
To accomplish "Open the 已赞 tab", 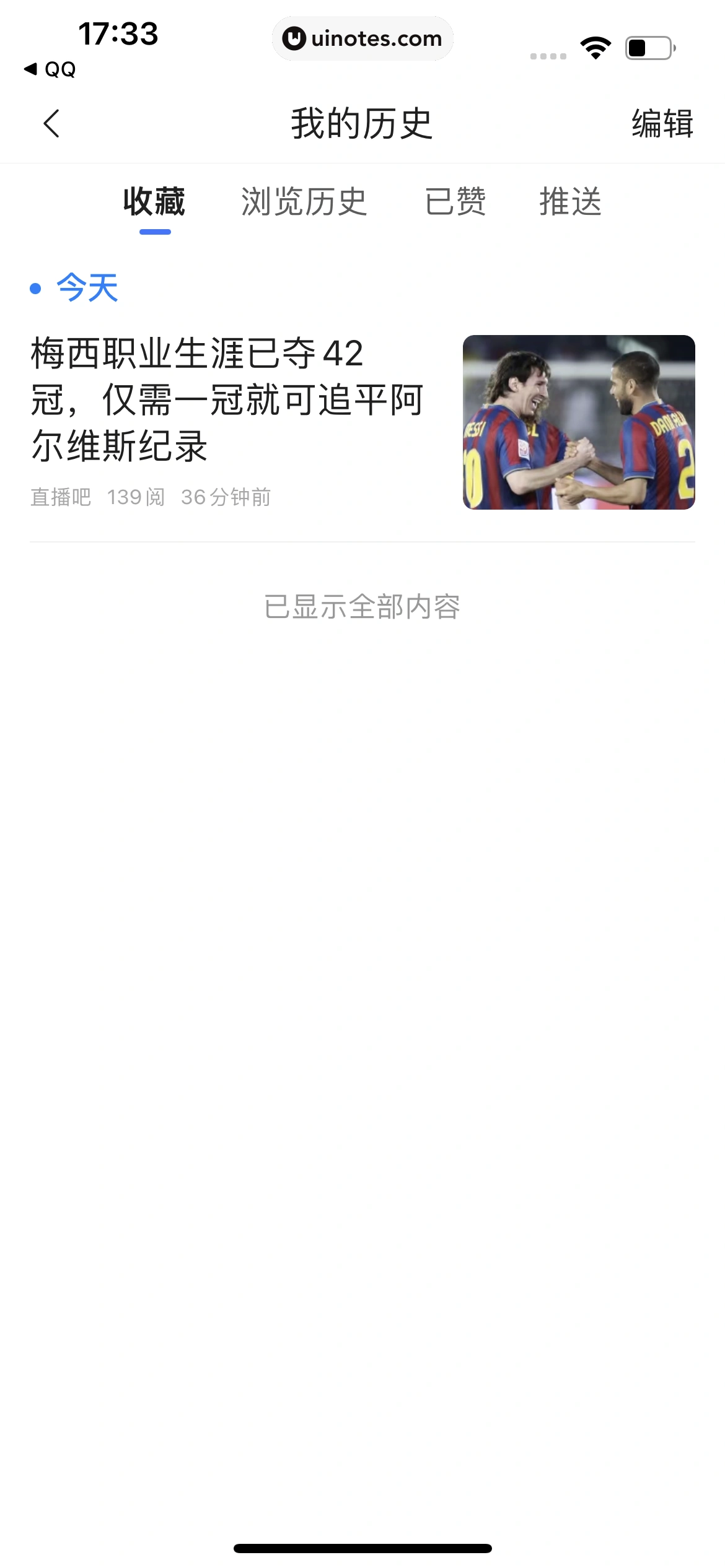I will coord(455,202).
